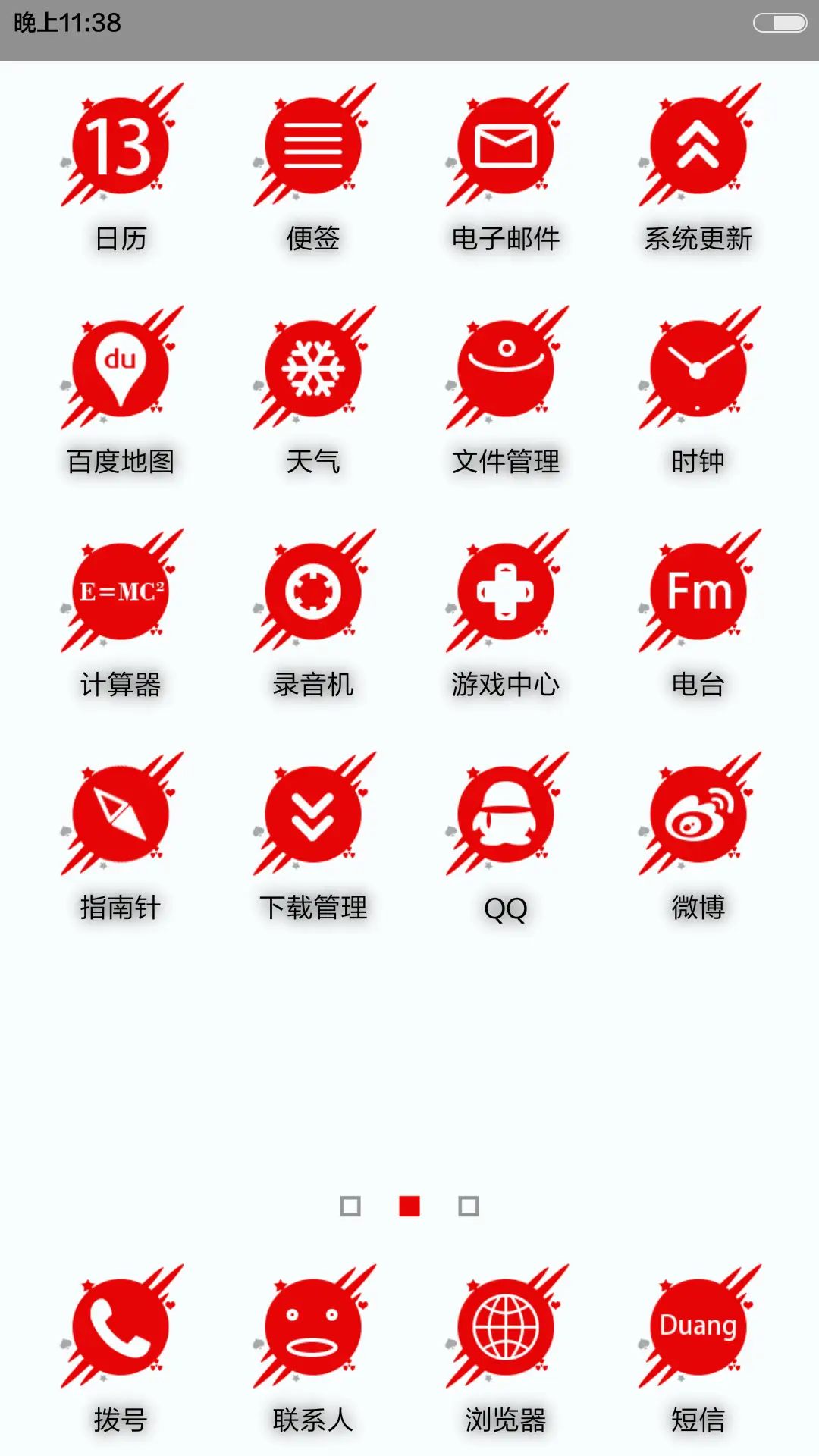Open the Calendar app showing date 13
Viewport: 819px width, 1456px height.
click(121, 148)
